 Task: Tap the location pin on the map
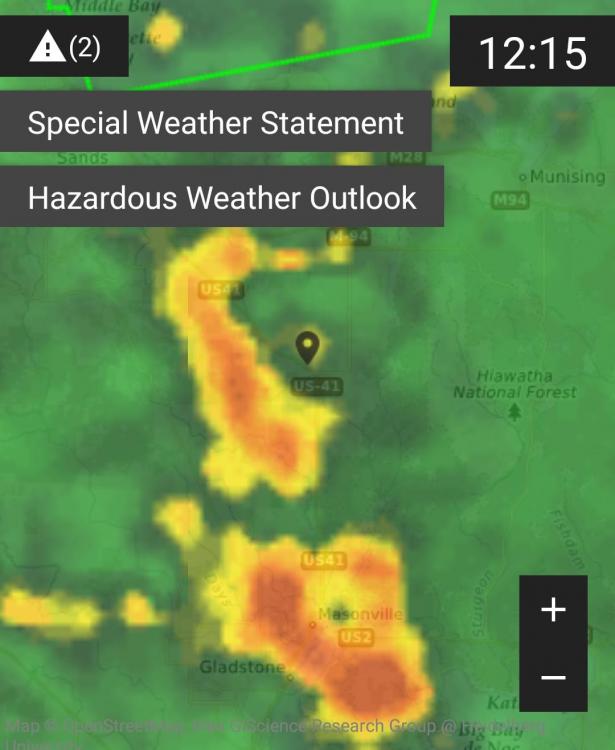click(307, 347)
